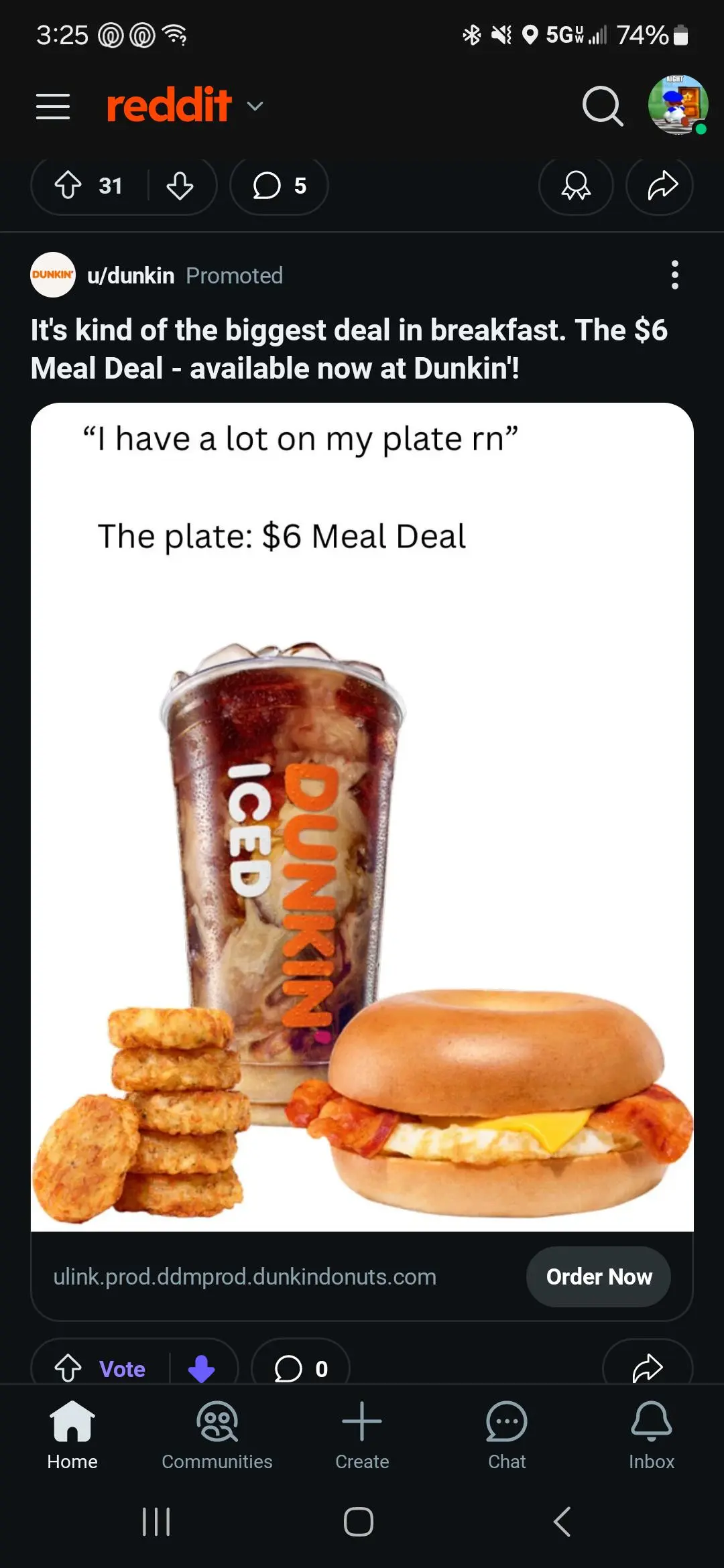724x1568 pixels.
Task: Share the post with 31 votes
Action: 661,186
